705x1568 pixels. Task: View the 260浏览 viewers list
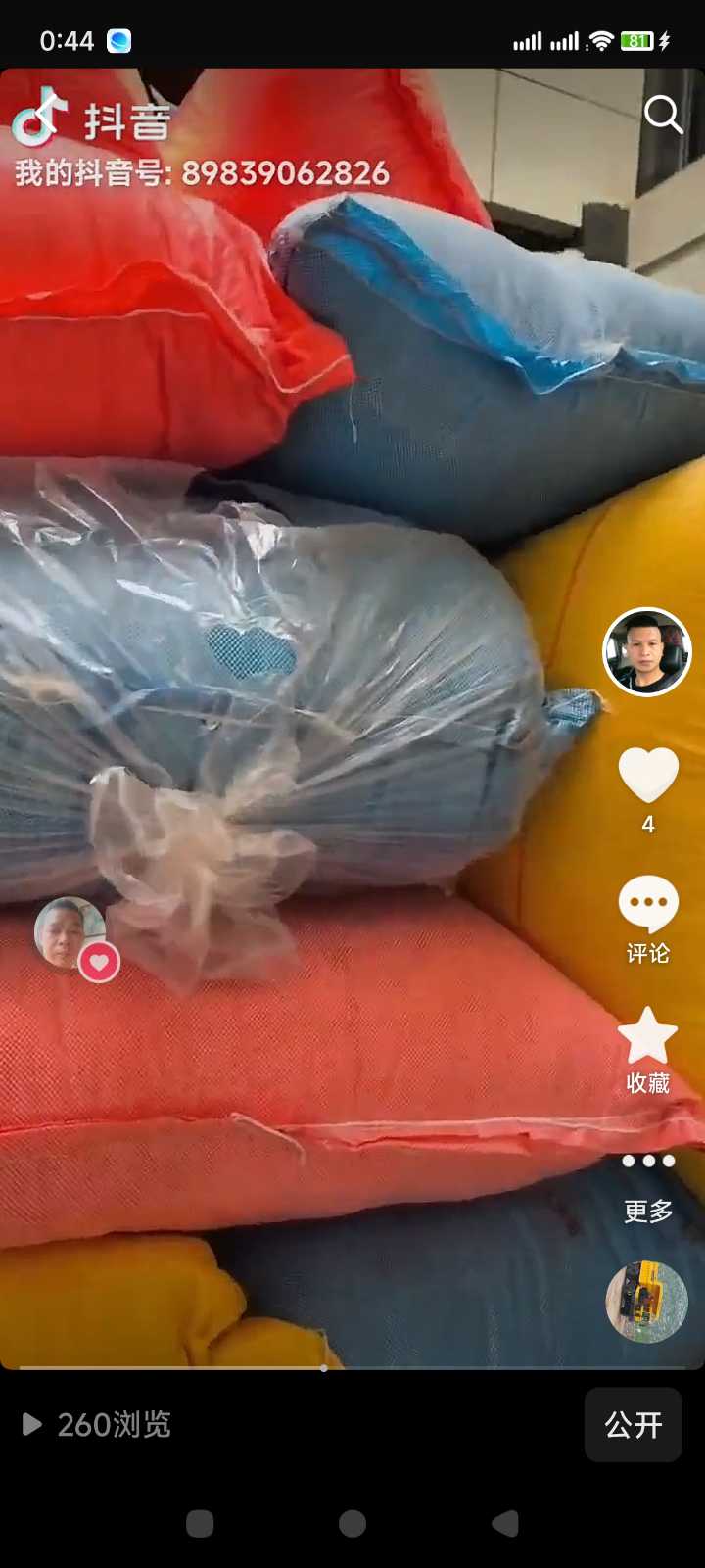coord(98,1425)
